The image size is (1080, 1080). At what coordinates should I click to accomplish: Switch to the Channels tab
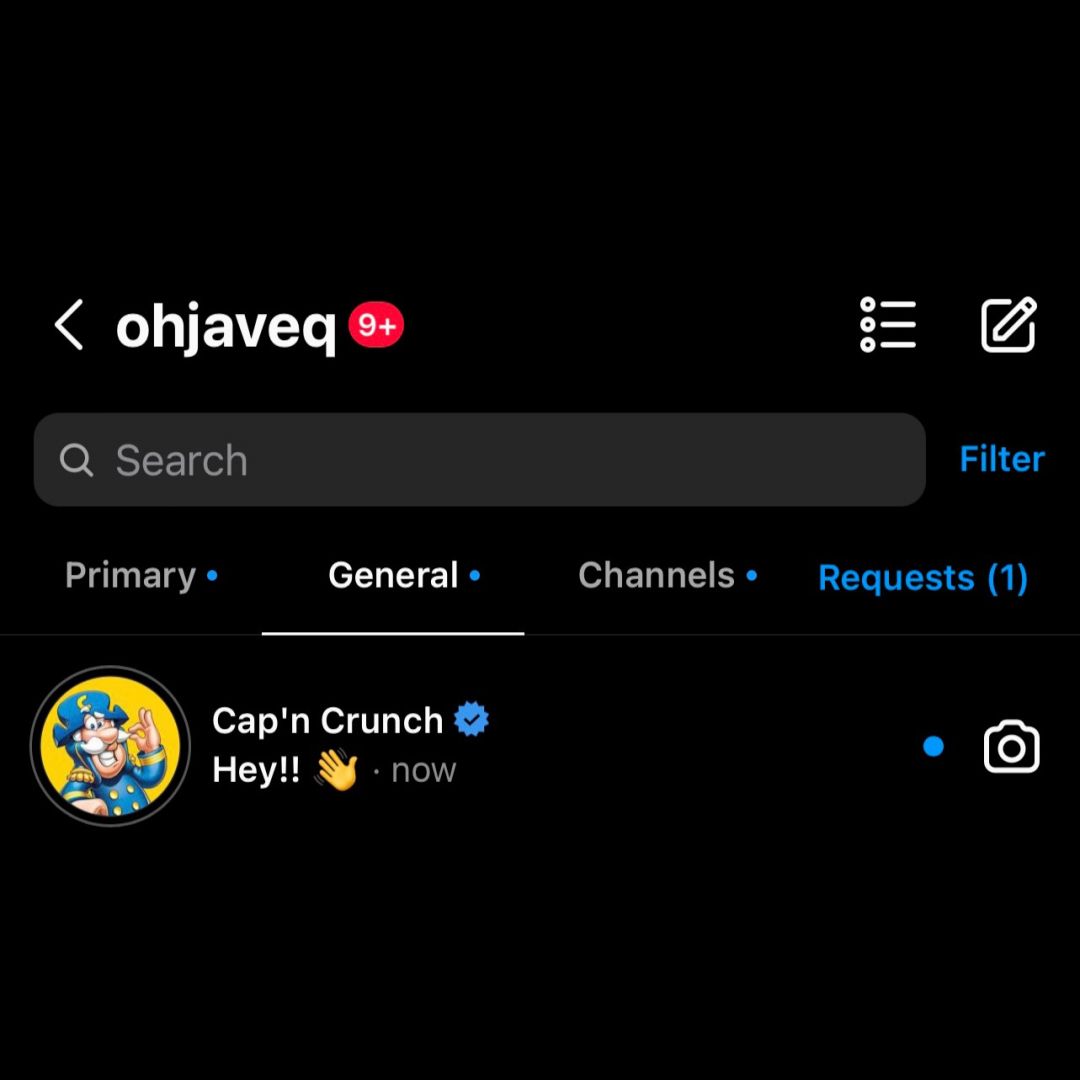click(x=657, y=576)
